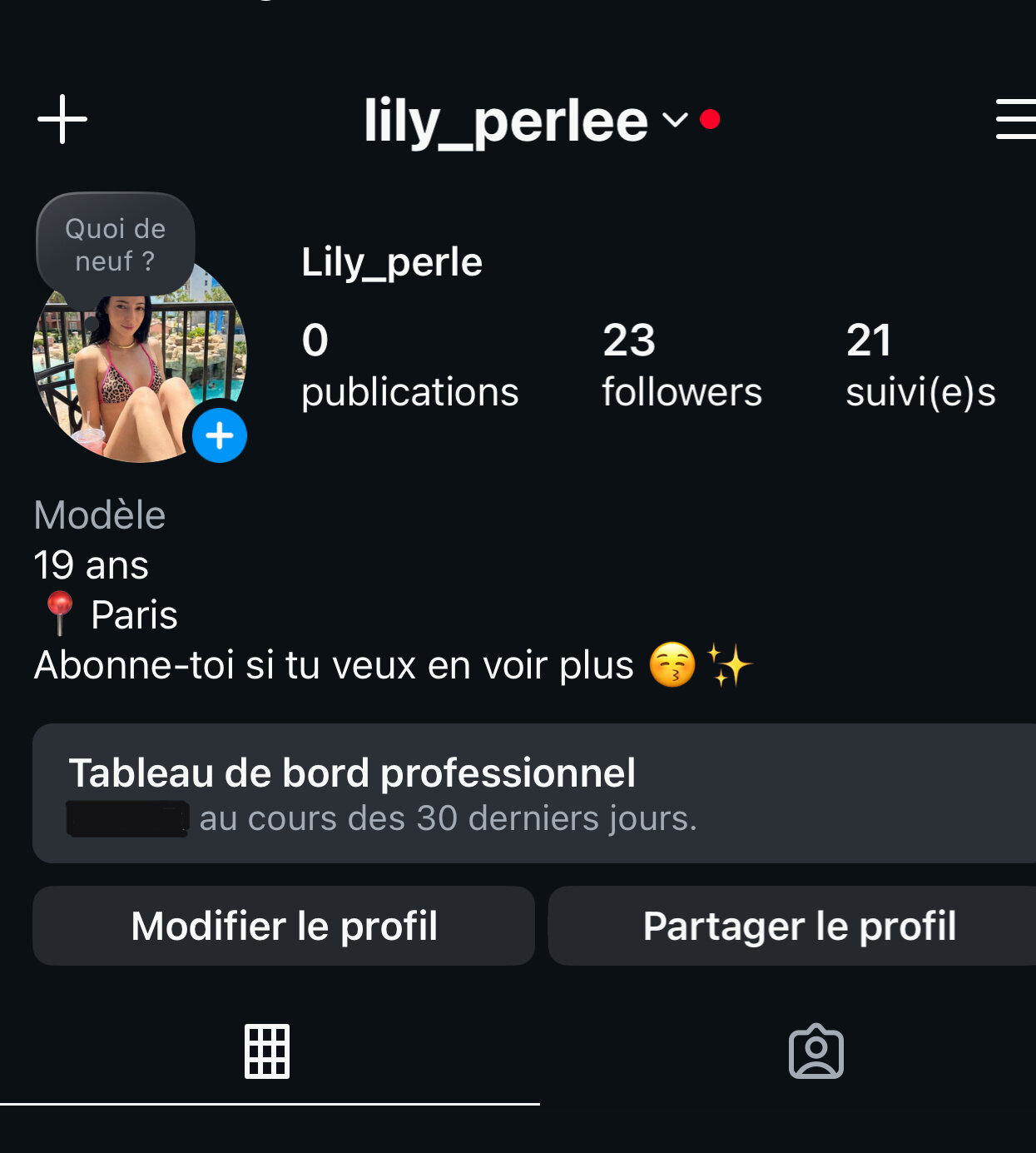The height and width of the screenshot is (1153, 1036).
Task: Open Tableau de bord professionnel
Action: [x=534, y=793]
